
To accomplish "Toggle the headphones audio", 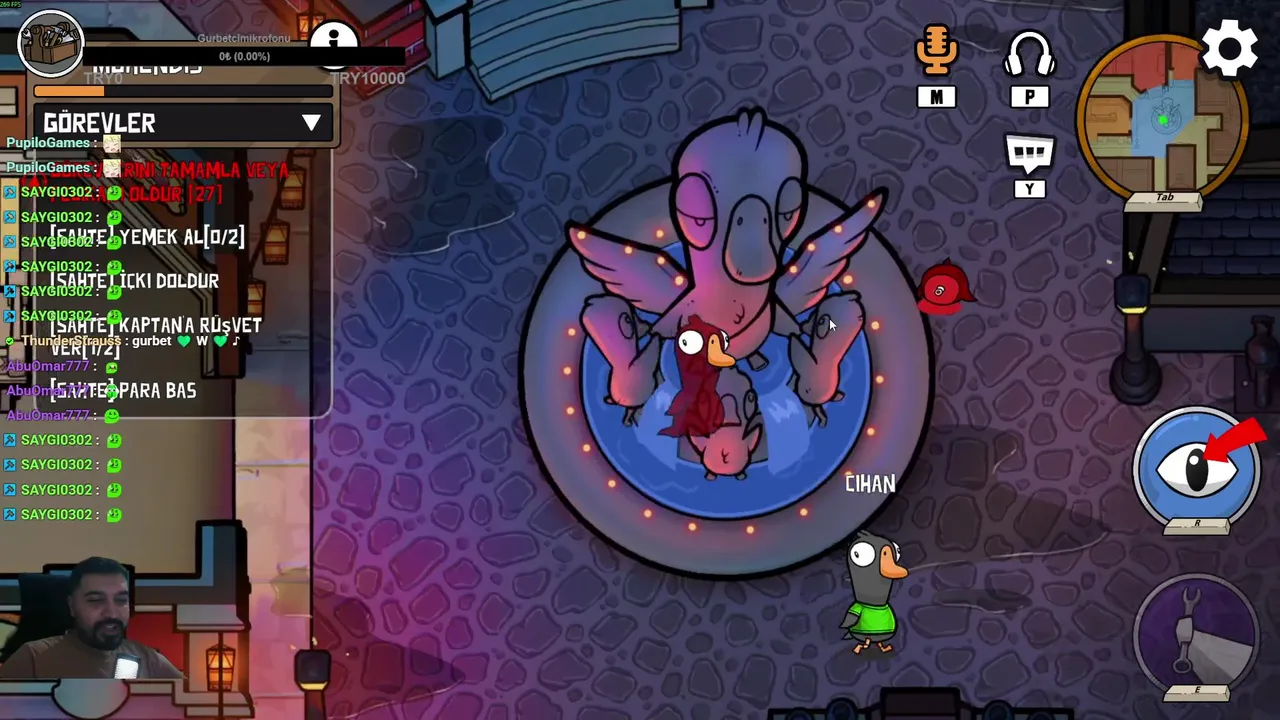I will pos(1029,55).
